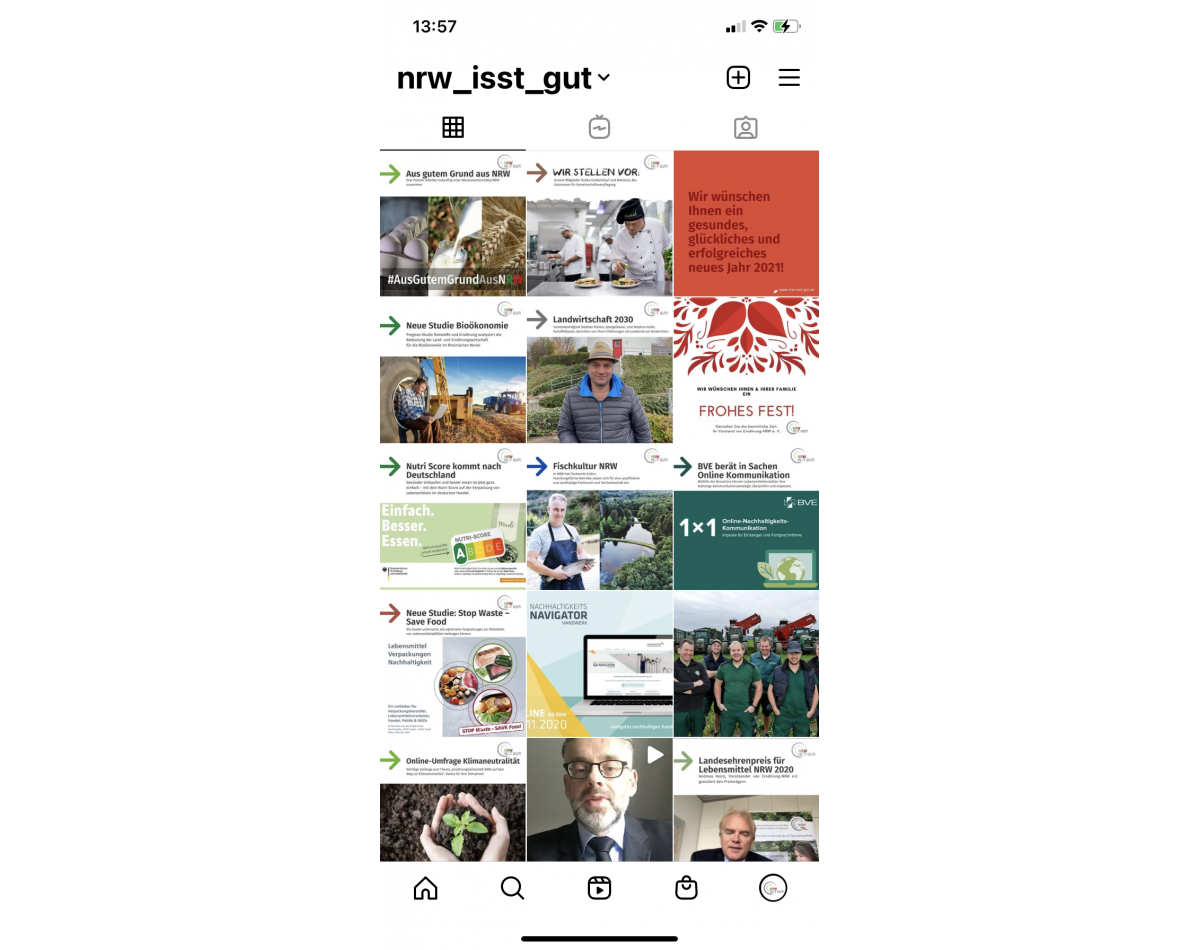Open the hamburger menu
The height and width of the screenshot is (950, 1200).
coord(789,78)
